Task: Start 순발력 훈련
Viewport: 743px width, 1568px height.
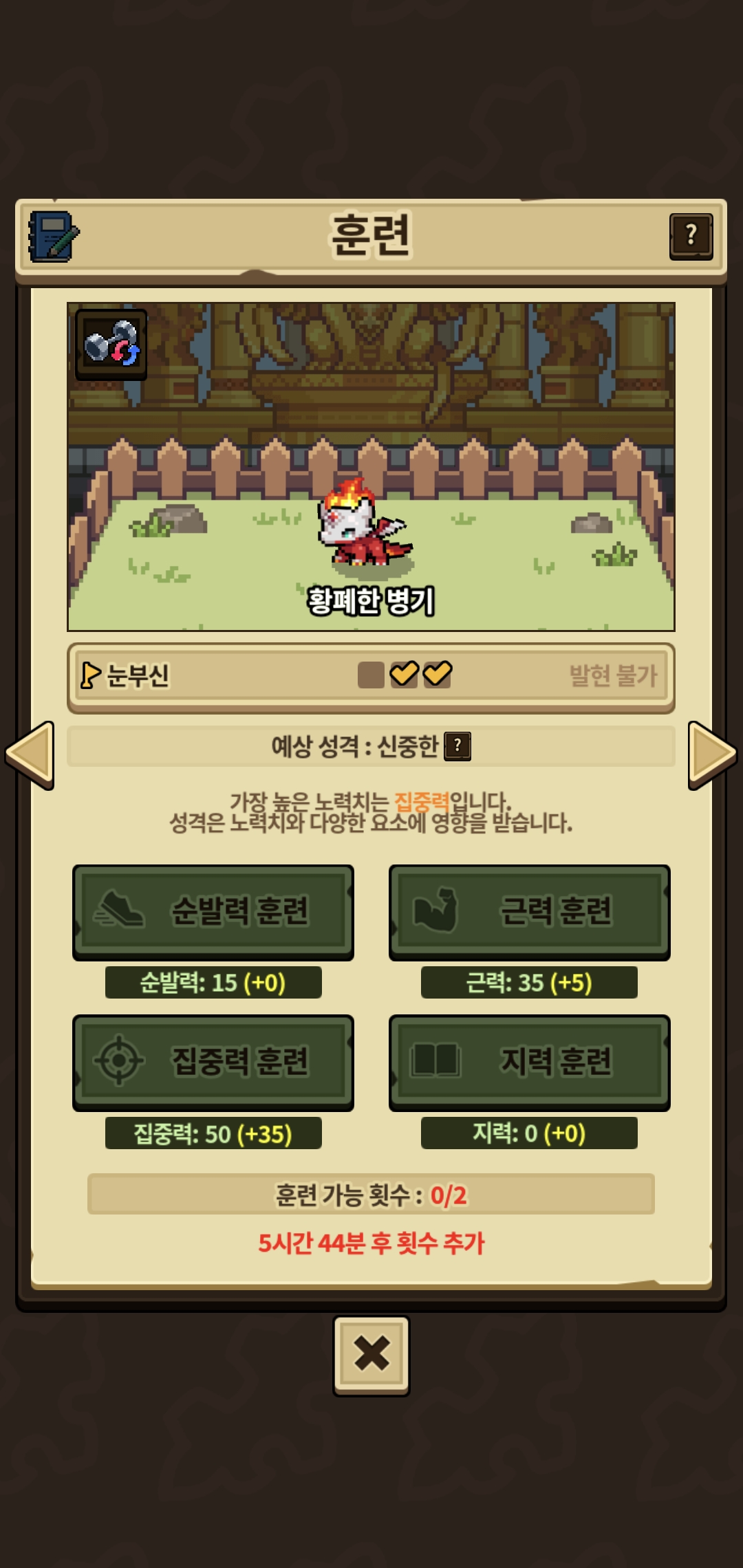Action: (213, 911)
